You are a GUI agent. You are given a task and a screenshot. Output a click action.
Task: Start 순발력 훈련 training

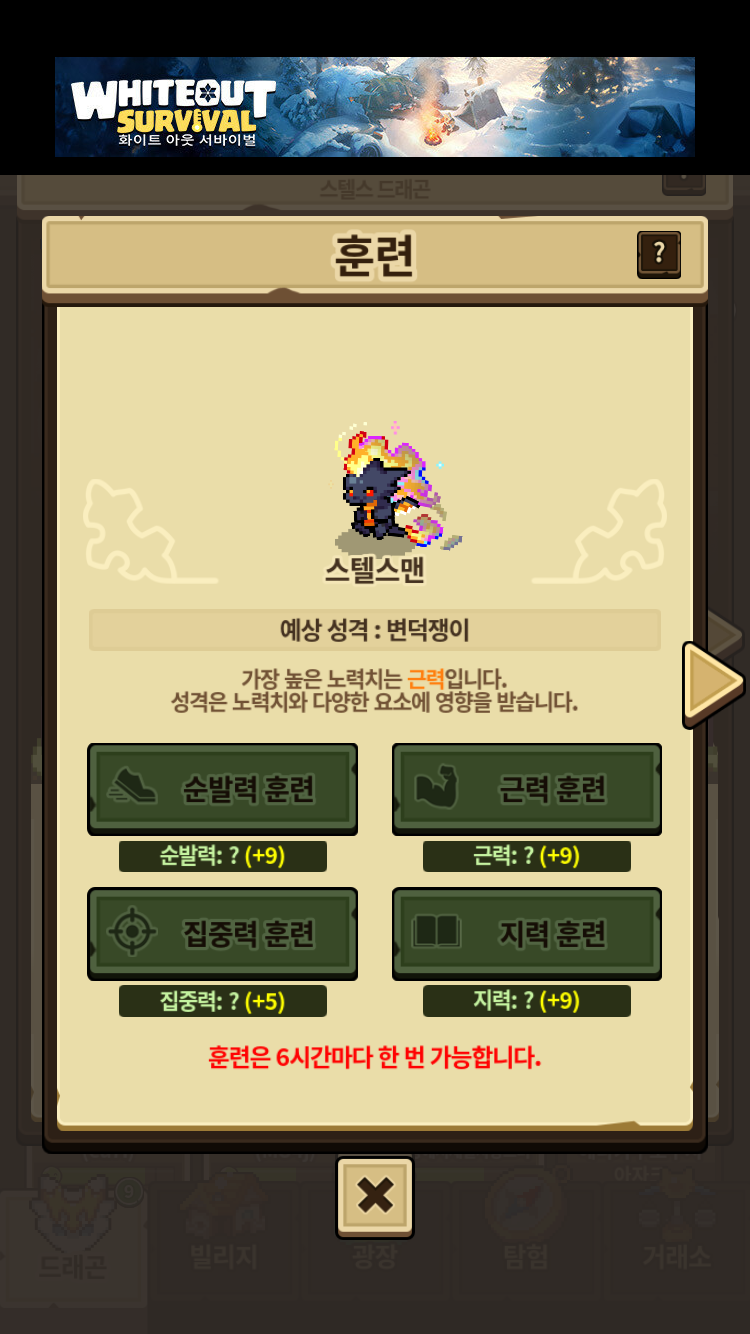click(x=223, y=788)
